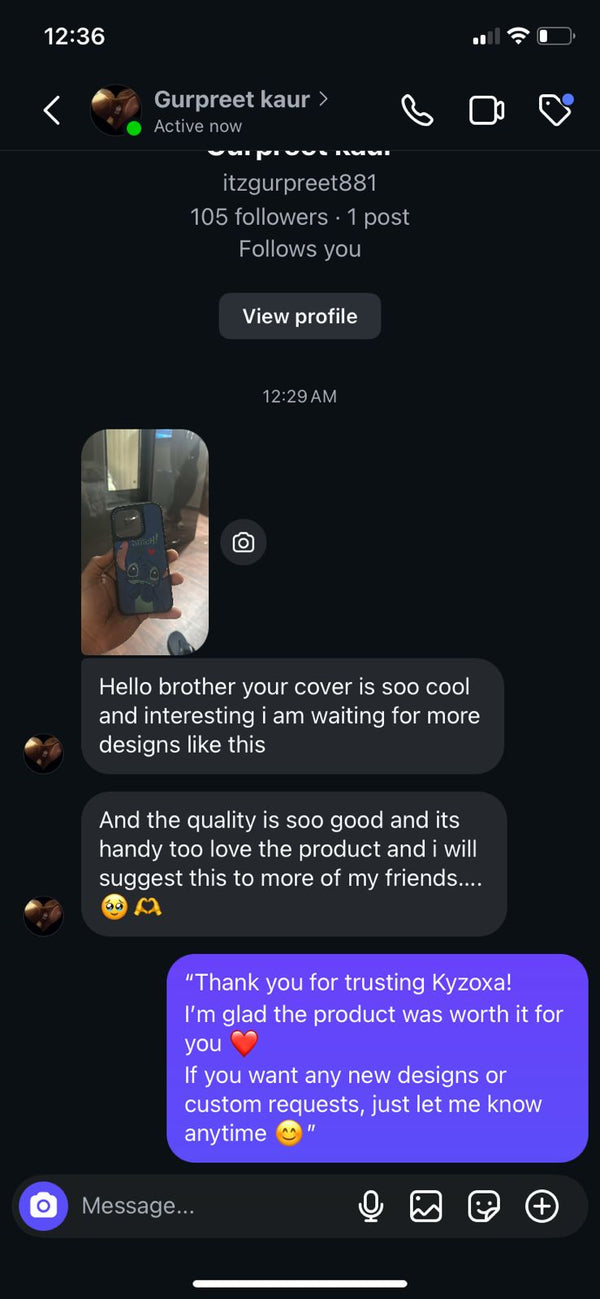Start a voice call with Gurpreet kaur

417,110
